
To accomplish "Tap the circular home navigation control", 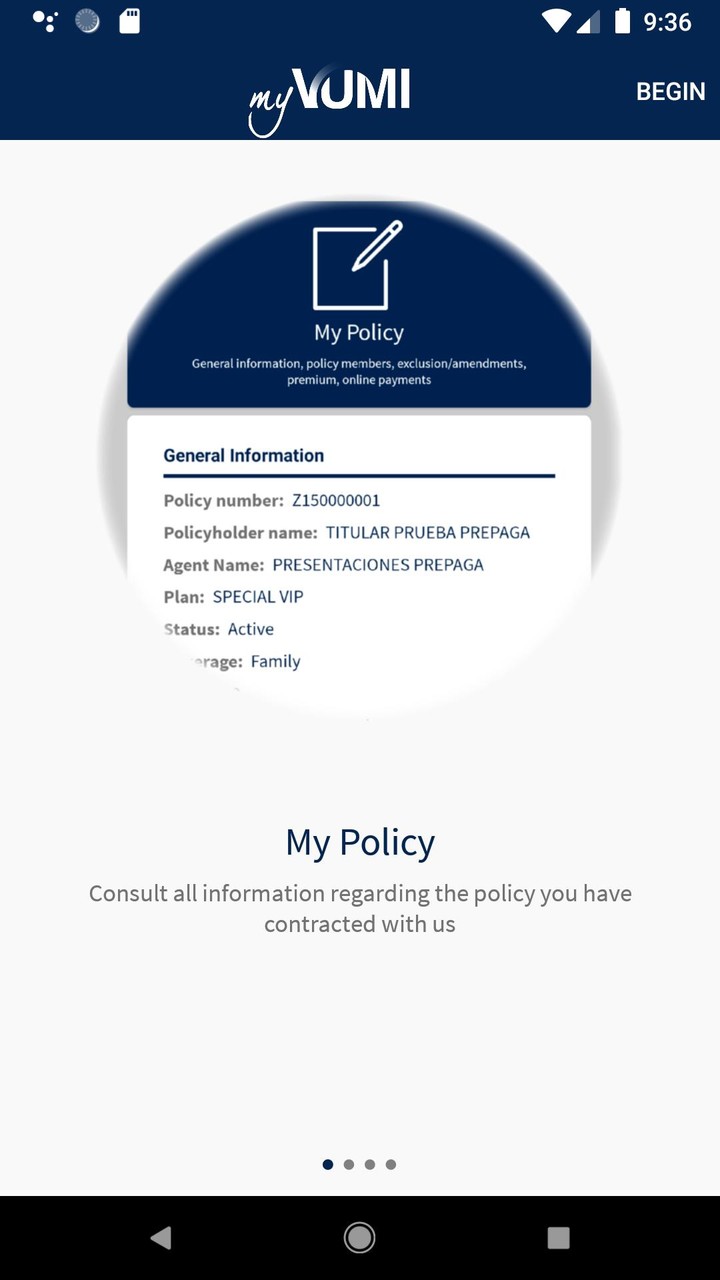I will tap(360, 1237).
